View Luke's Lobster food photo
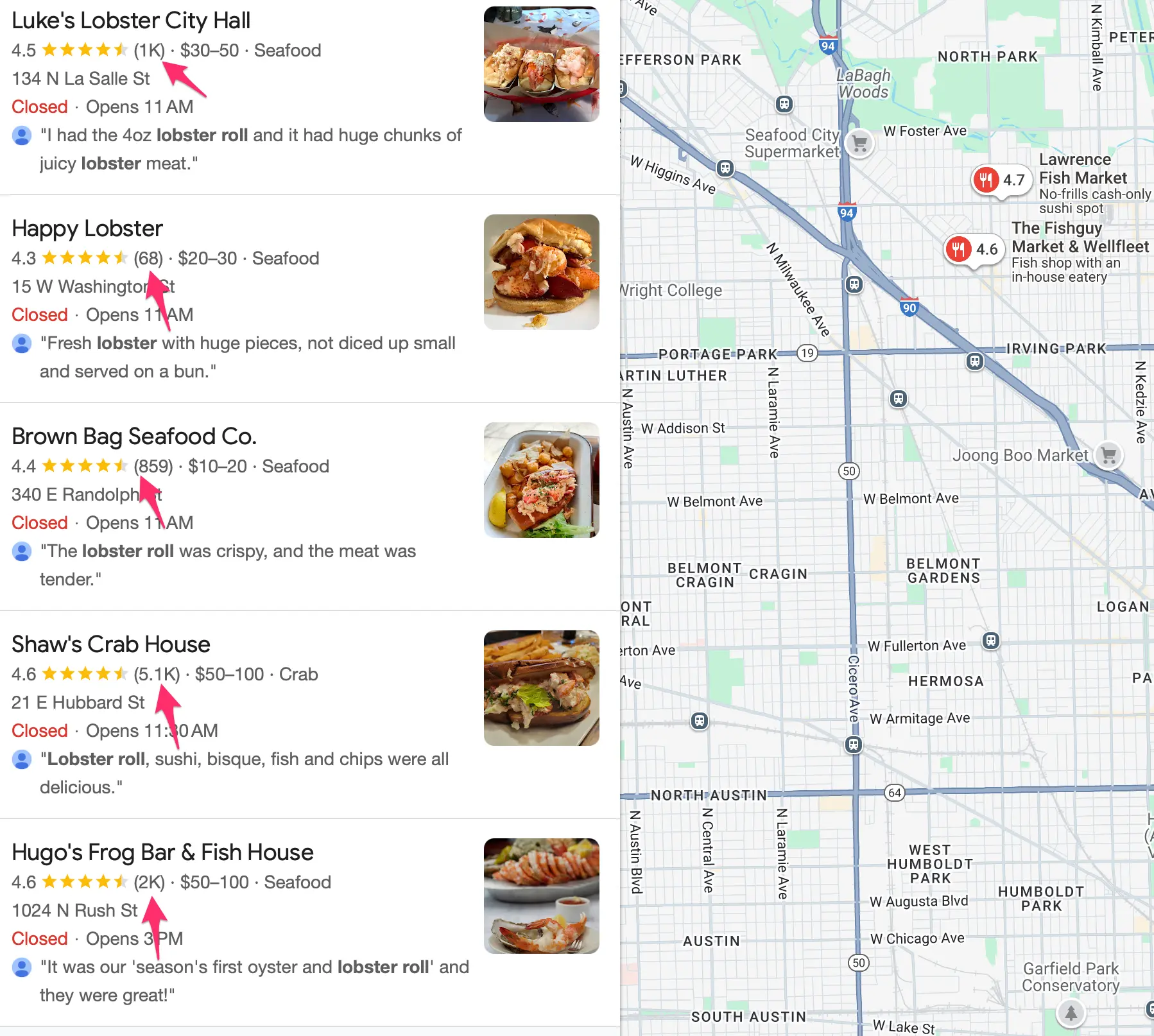 coord(541,64)
